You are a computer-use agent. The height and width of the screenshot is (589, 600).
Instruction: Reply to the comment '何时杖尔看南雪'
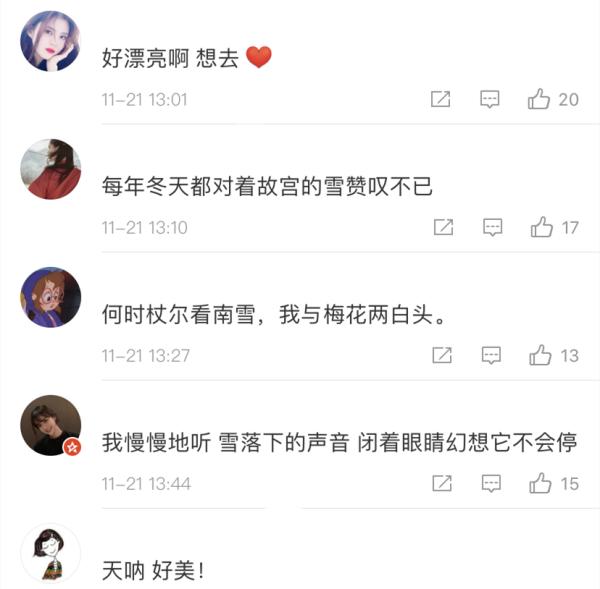click(x=491, y=355)
